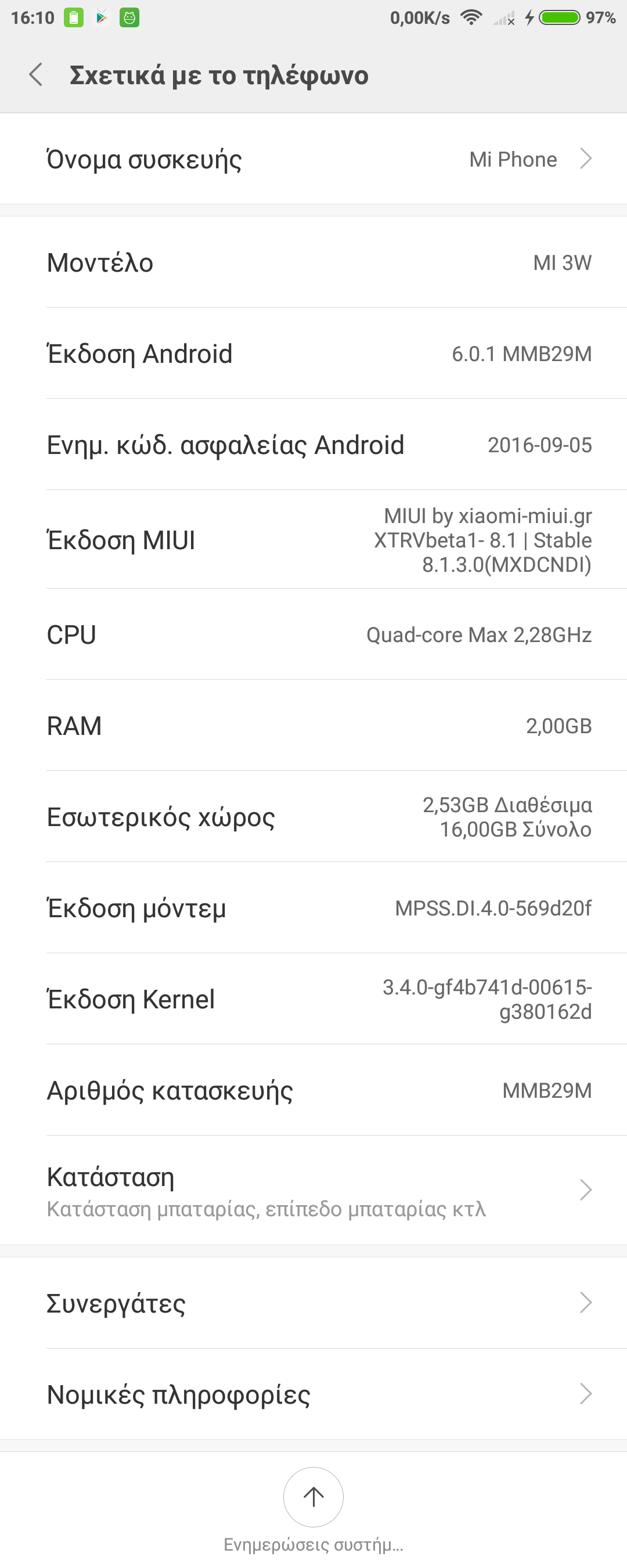This screenshot has width=627, height=1568.
Task: Tap the Έκδοση MIUI row
Action: 313,540
